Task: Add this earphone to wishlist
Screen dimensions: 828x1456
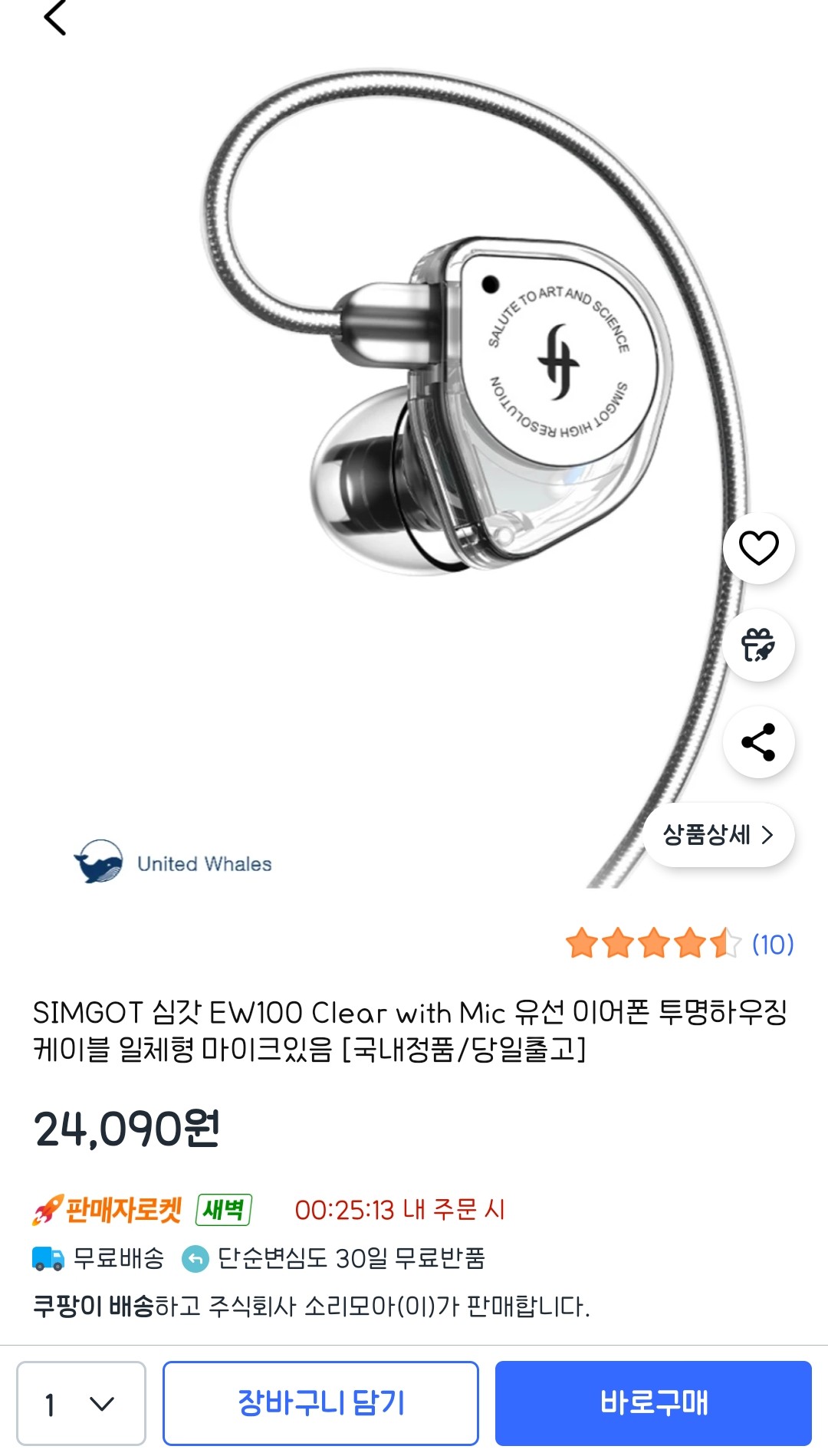Action: 758,548
